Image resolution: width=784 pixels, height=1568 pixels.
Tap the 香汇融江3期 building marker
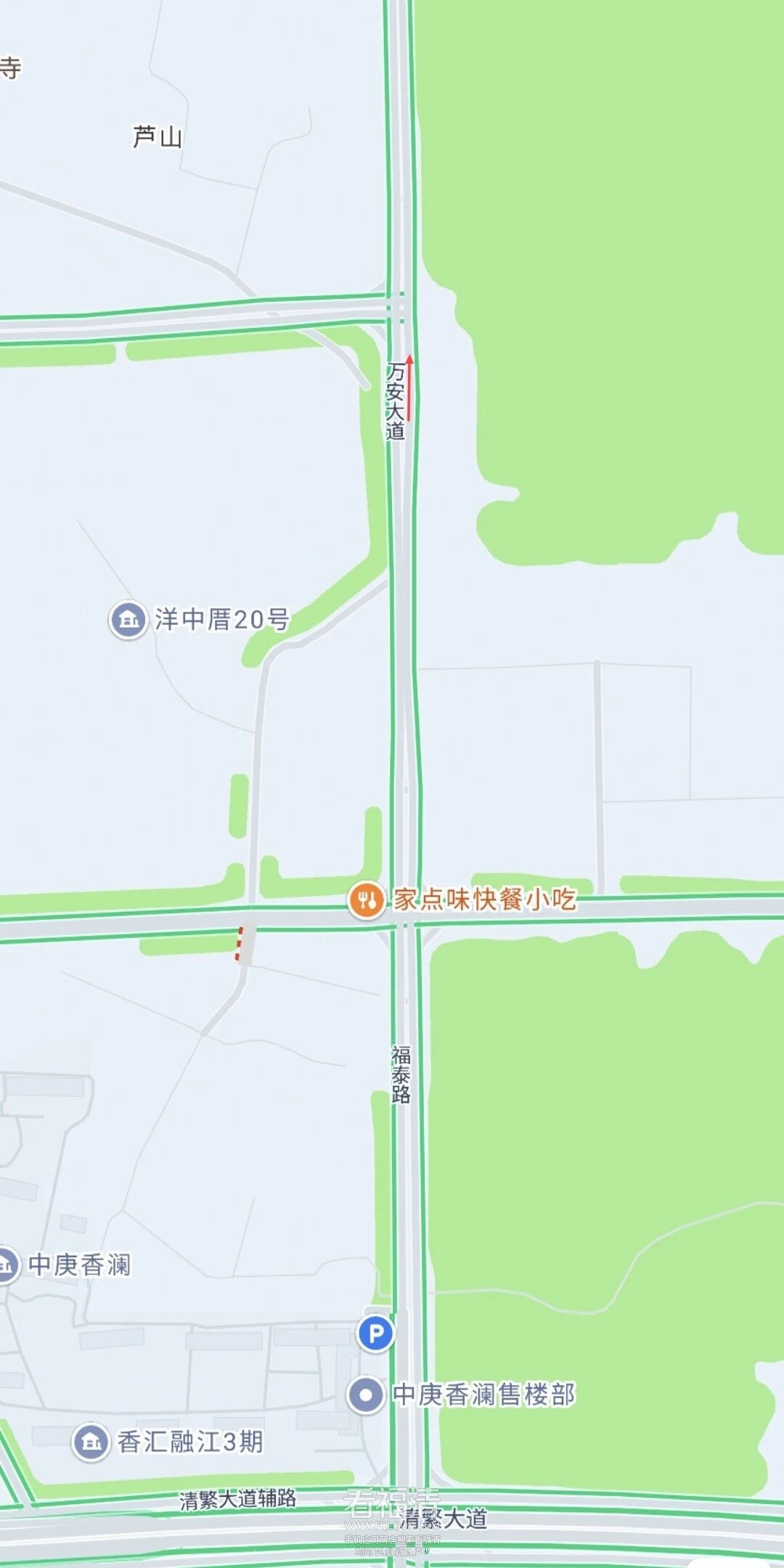click(x=91, y=1442)
